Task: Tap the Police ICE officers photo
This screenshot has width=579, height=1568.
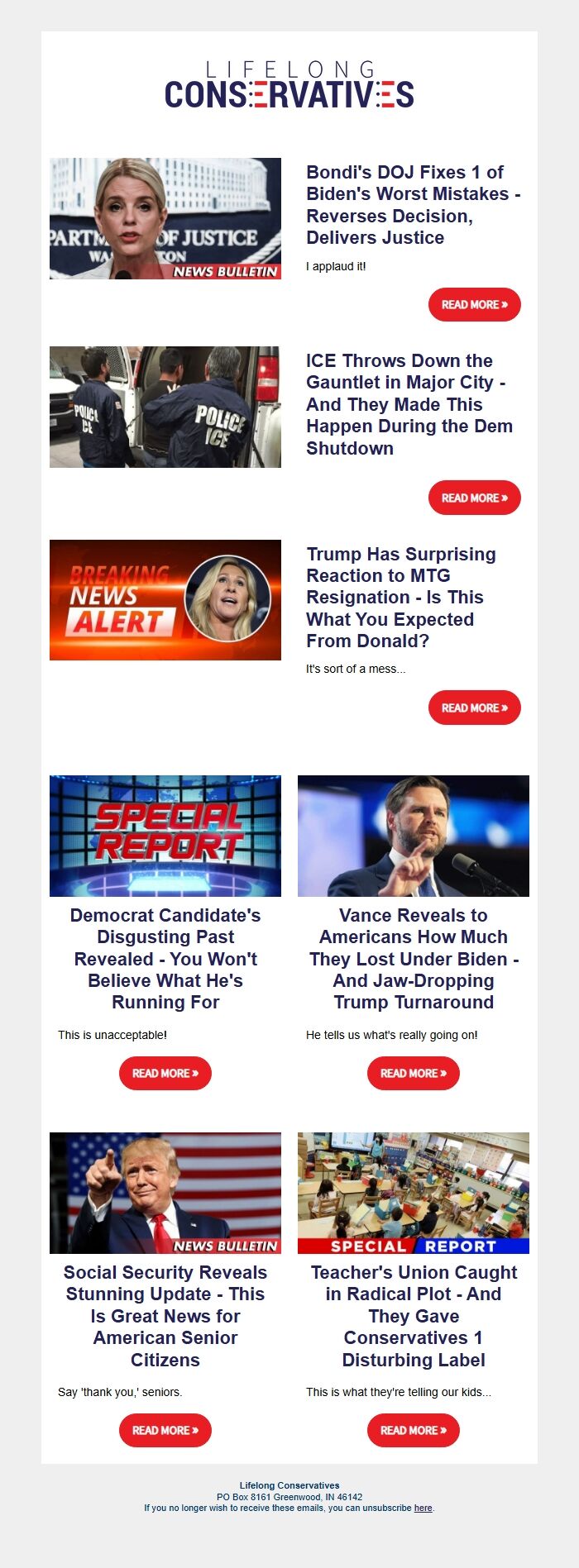Action: pyautogui.click(x=165, y=407)
